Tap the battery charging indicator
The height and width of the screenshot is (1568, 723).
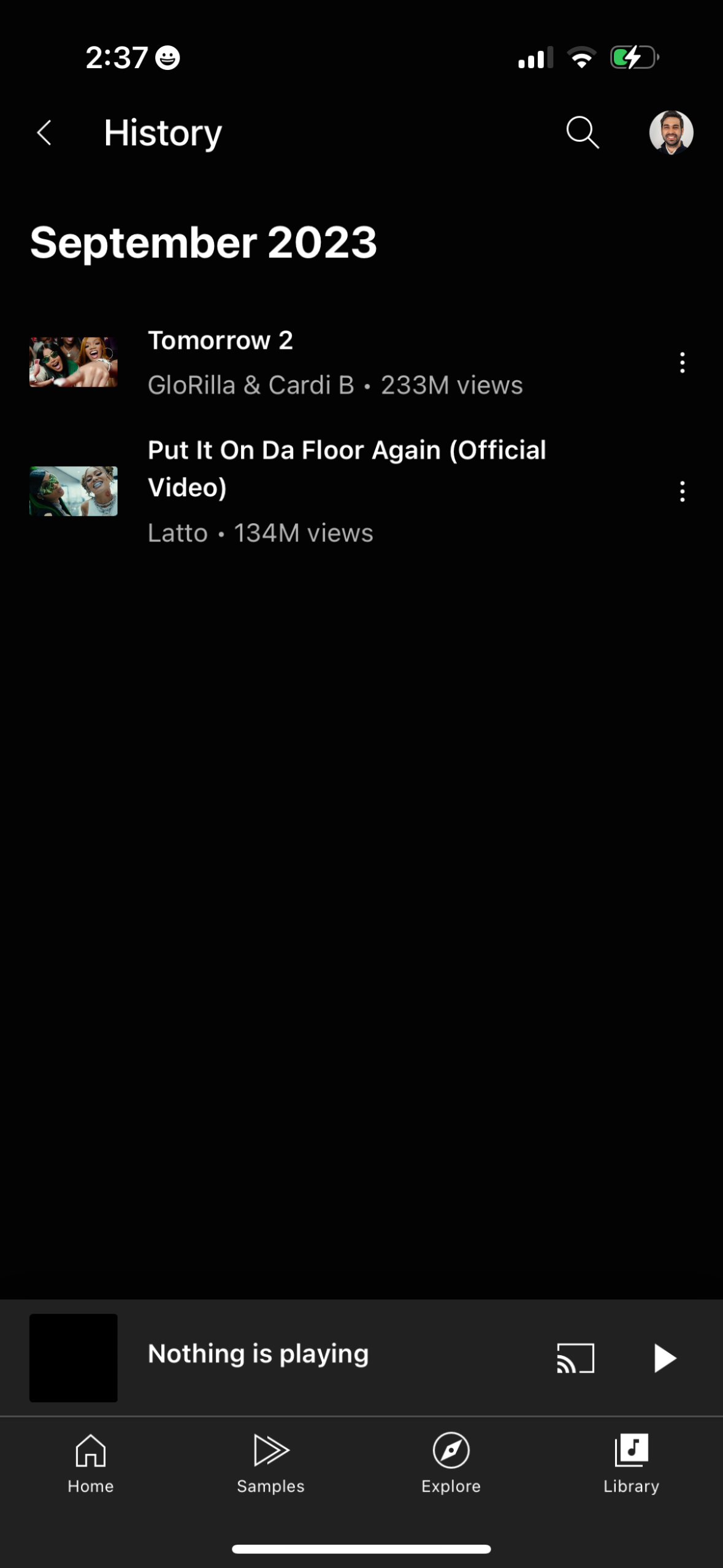632,57
